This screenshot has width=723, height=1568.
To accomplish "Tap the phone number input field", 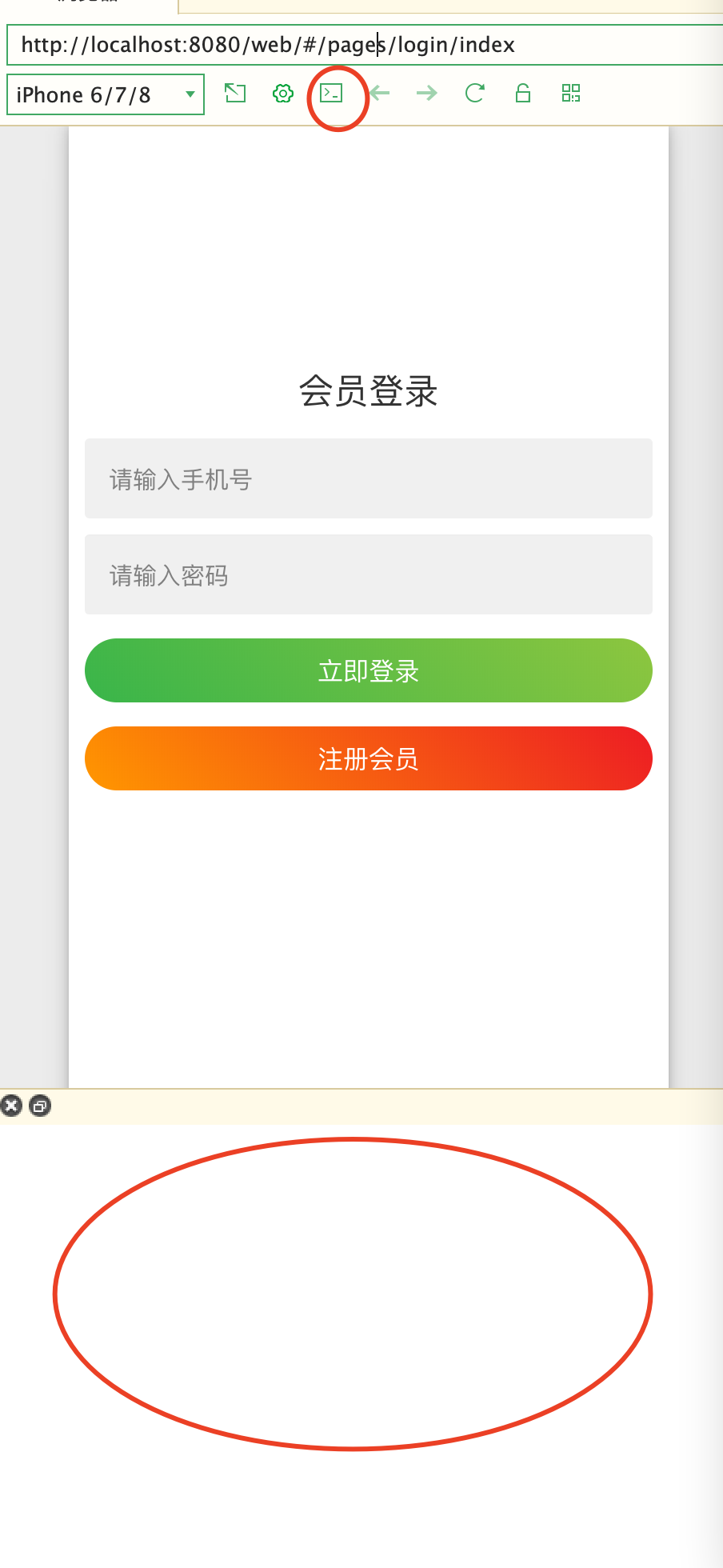I will 369,478.
